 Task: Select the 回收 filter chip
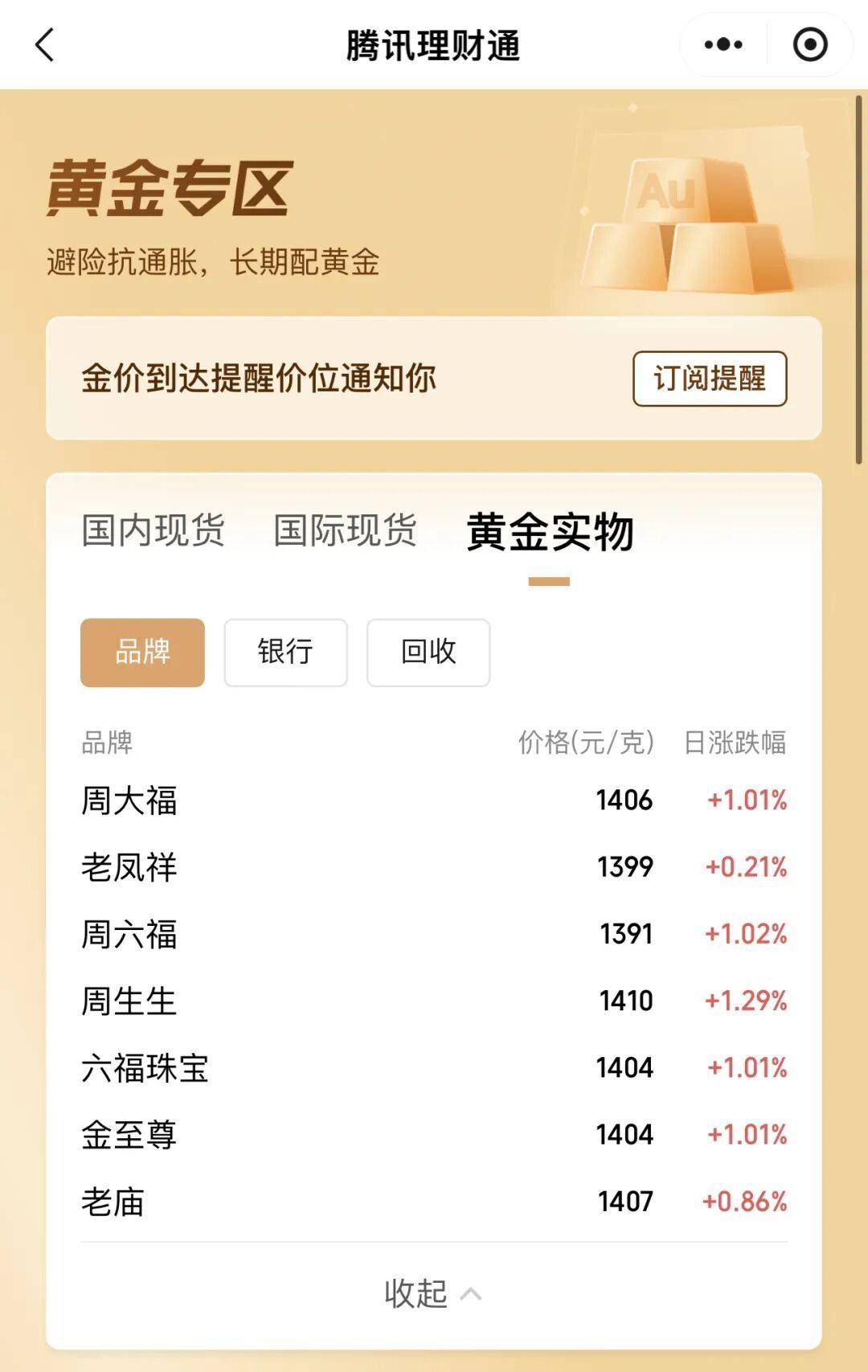click(x=428, y=652)
